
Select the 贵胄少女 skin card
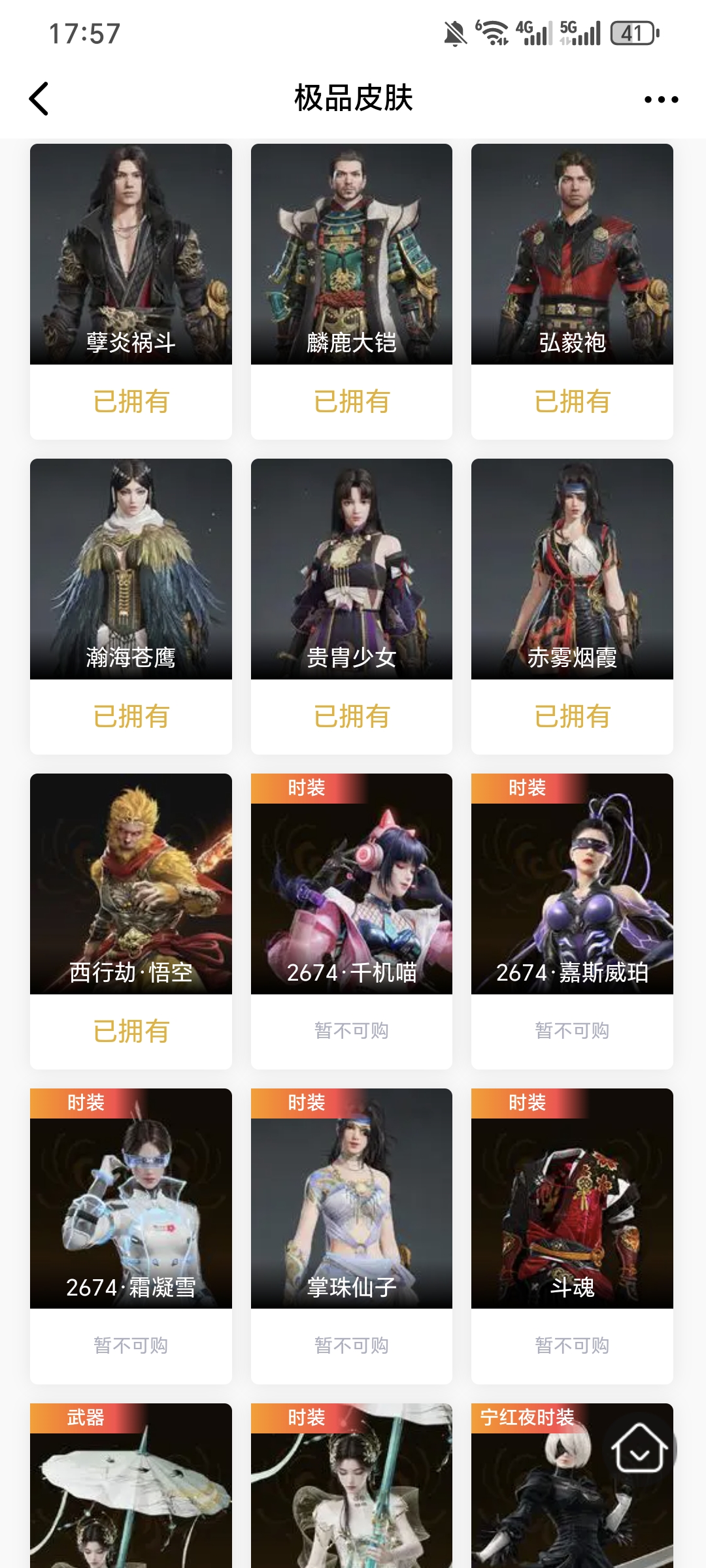coord(352,570)
